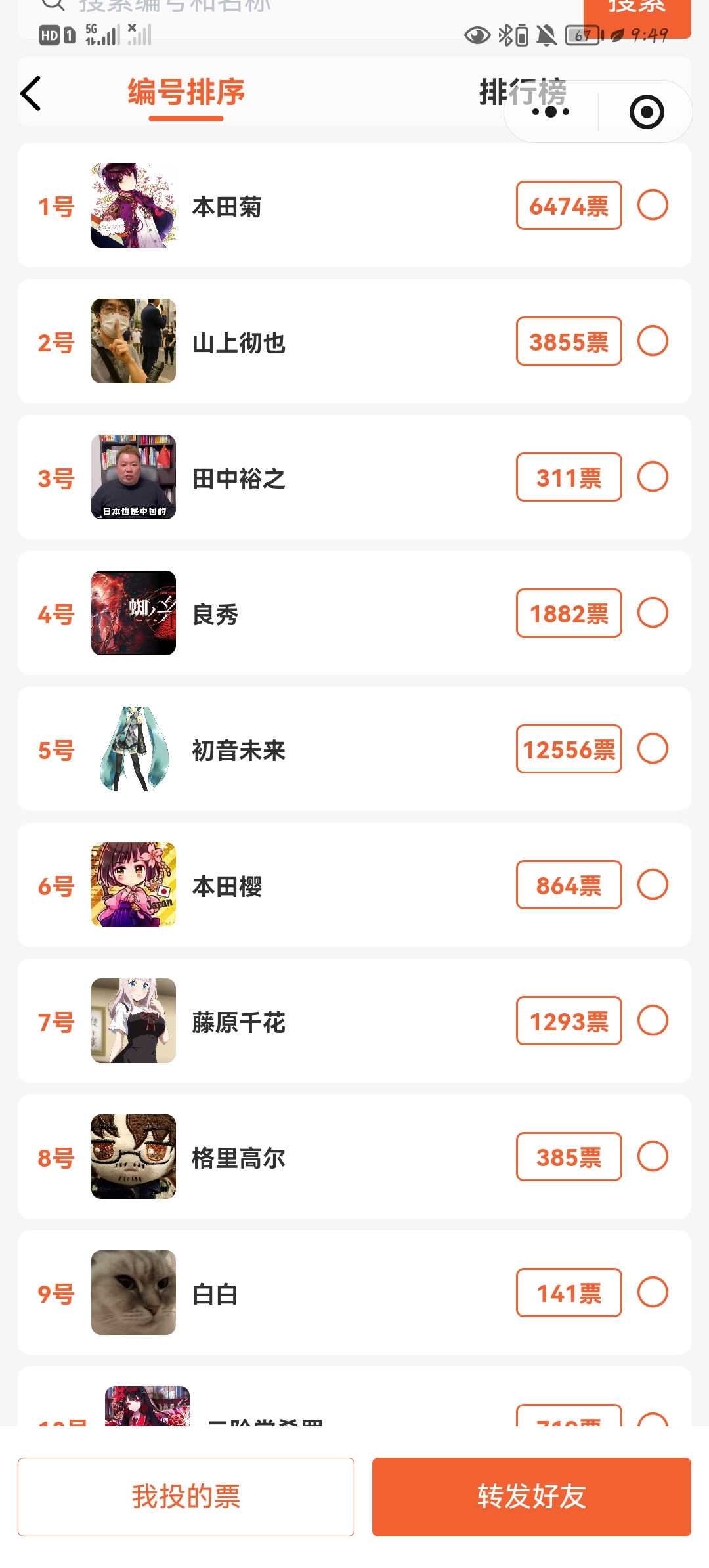Go back using the arrow icon
Viewport: 709px width, 1568px height.
[31, 93]
